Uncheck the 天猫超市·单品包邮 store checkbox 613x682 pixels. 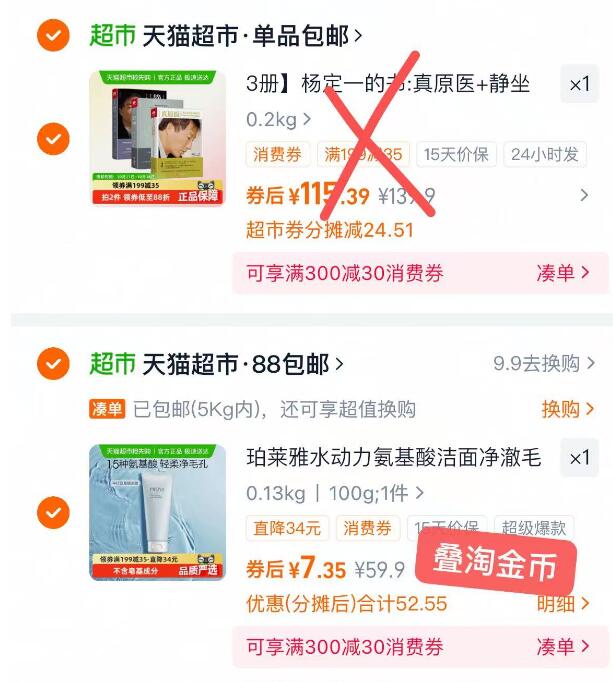pyautogui.click(x=53, y=36)
